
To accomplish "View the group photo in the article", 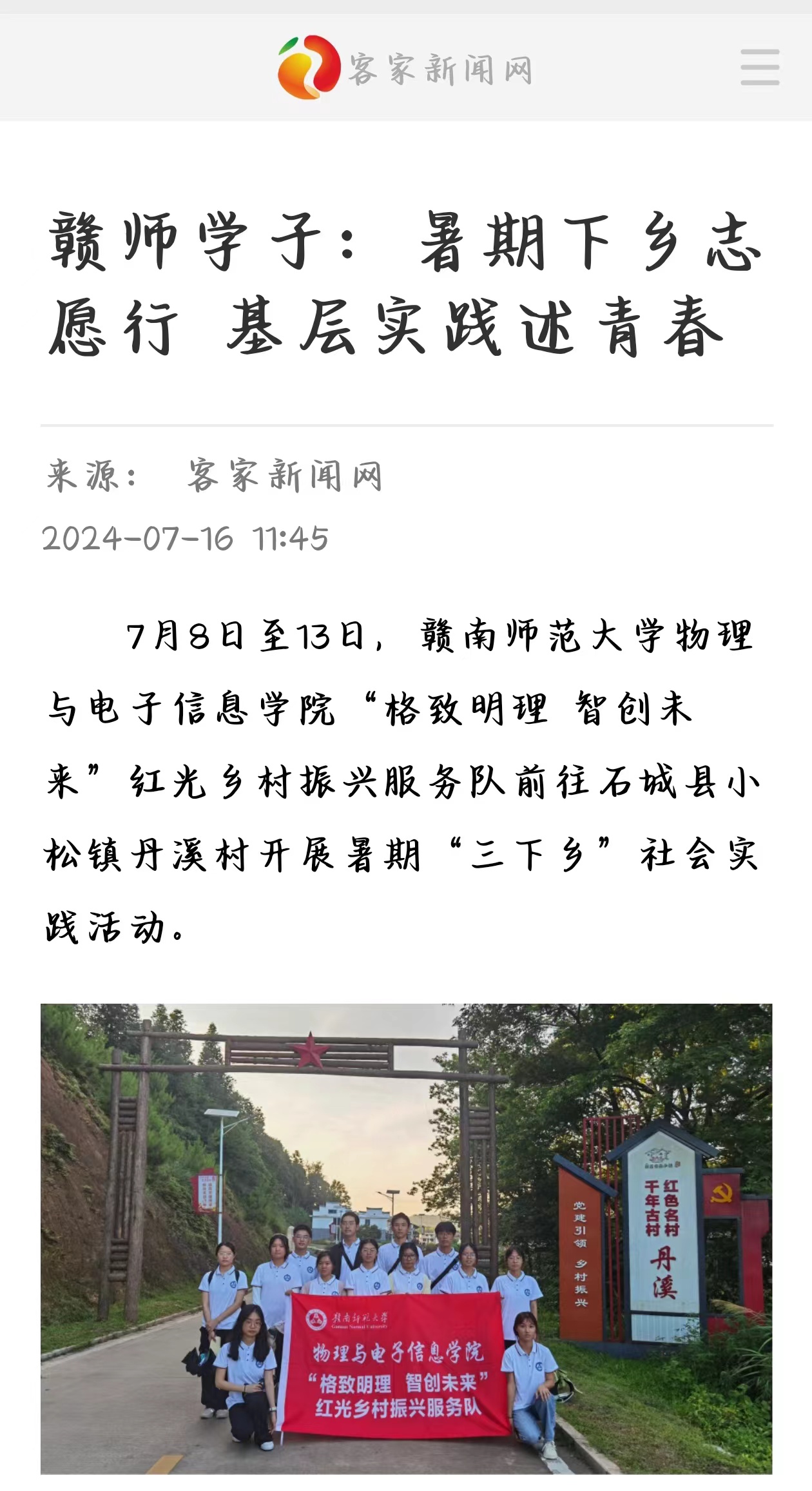I will pyautogui.click(x=406, y=1238).
